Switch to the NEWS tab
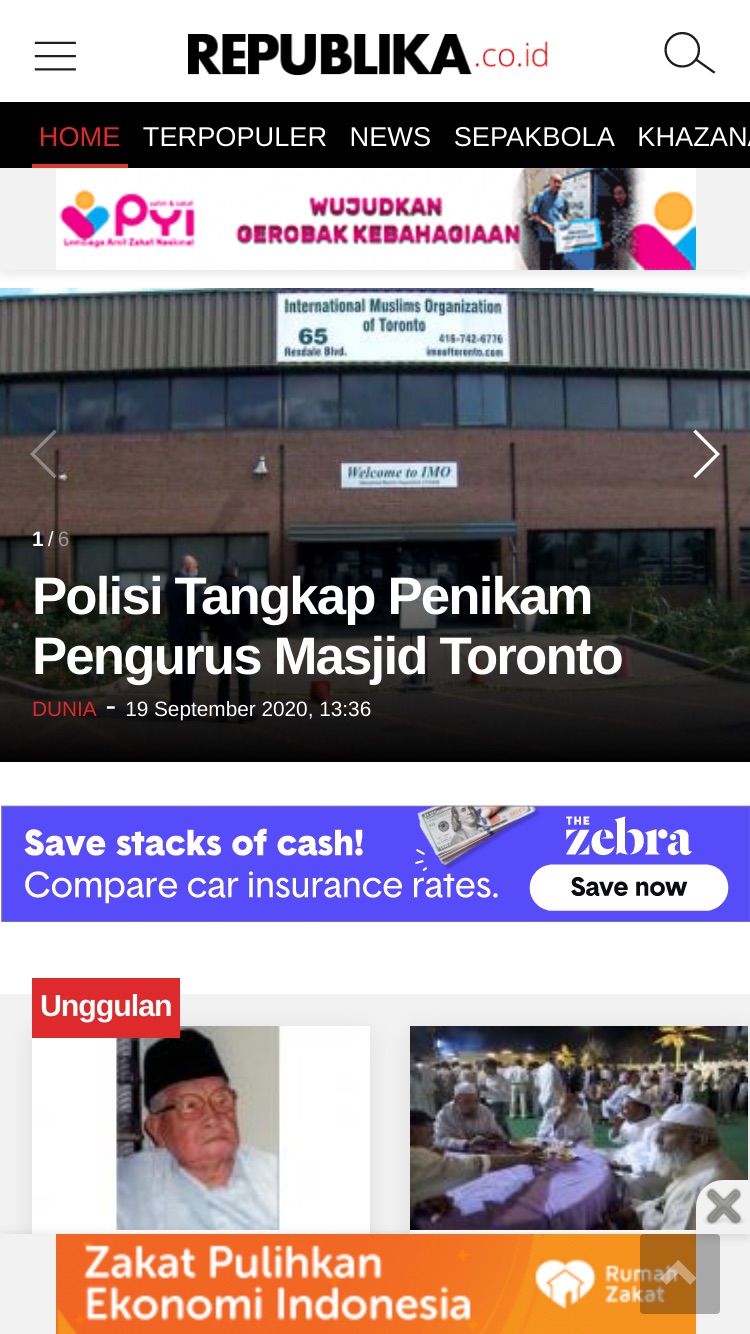Viewport: 750px width, 1334px height. (390, 137)
